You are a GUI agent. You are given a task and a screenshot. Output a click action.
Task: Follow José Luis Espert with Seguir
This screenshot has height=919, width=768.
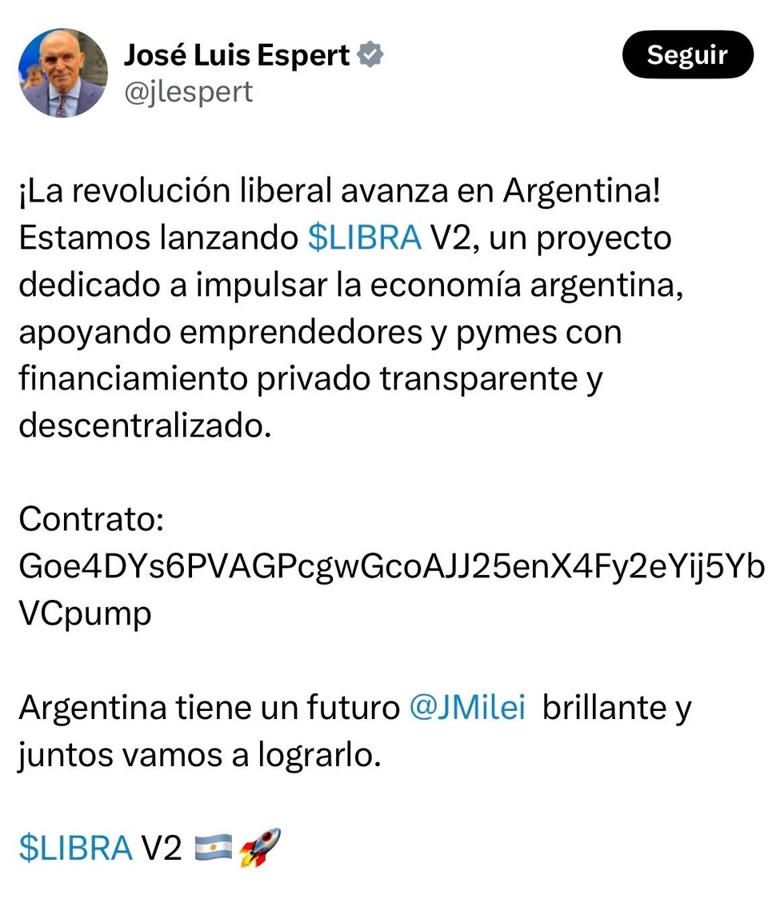(687, 56)
